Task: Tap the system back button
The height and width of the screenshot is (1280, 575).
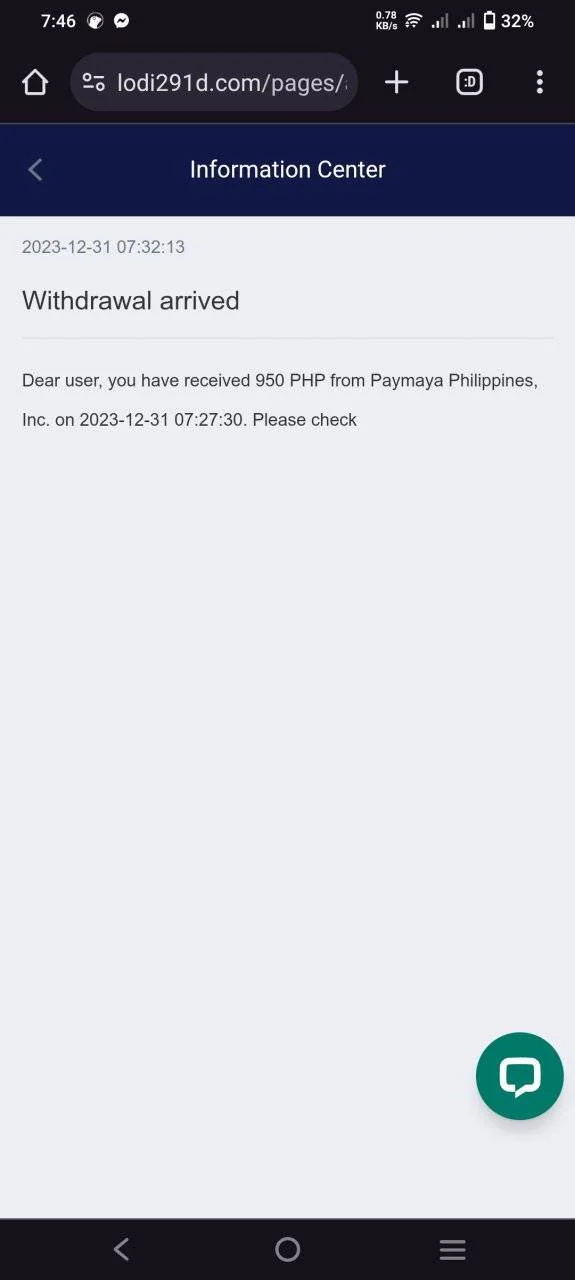Action: [x=121, y=1249]
